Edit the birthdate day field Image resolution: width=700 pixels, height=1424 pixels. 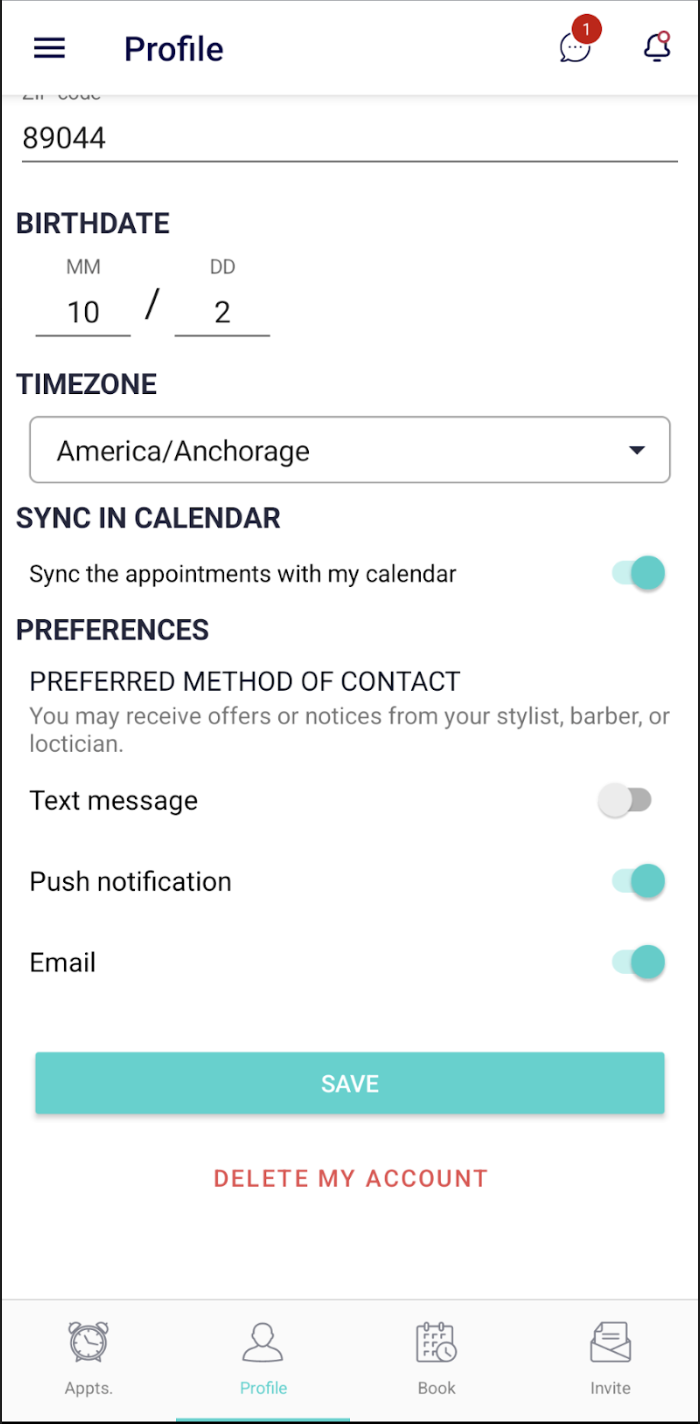222,312
